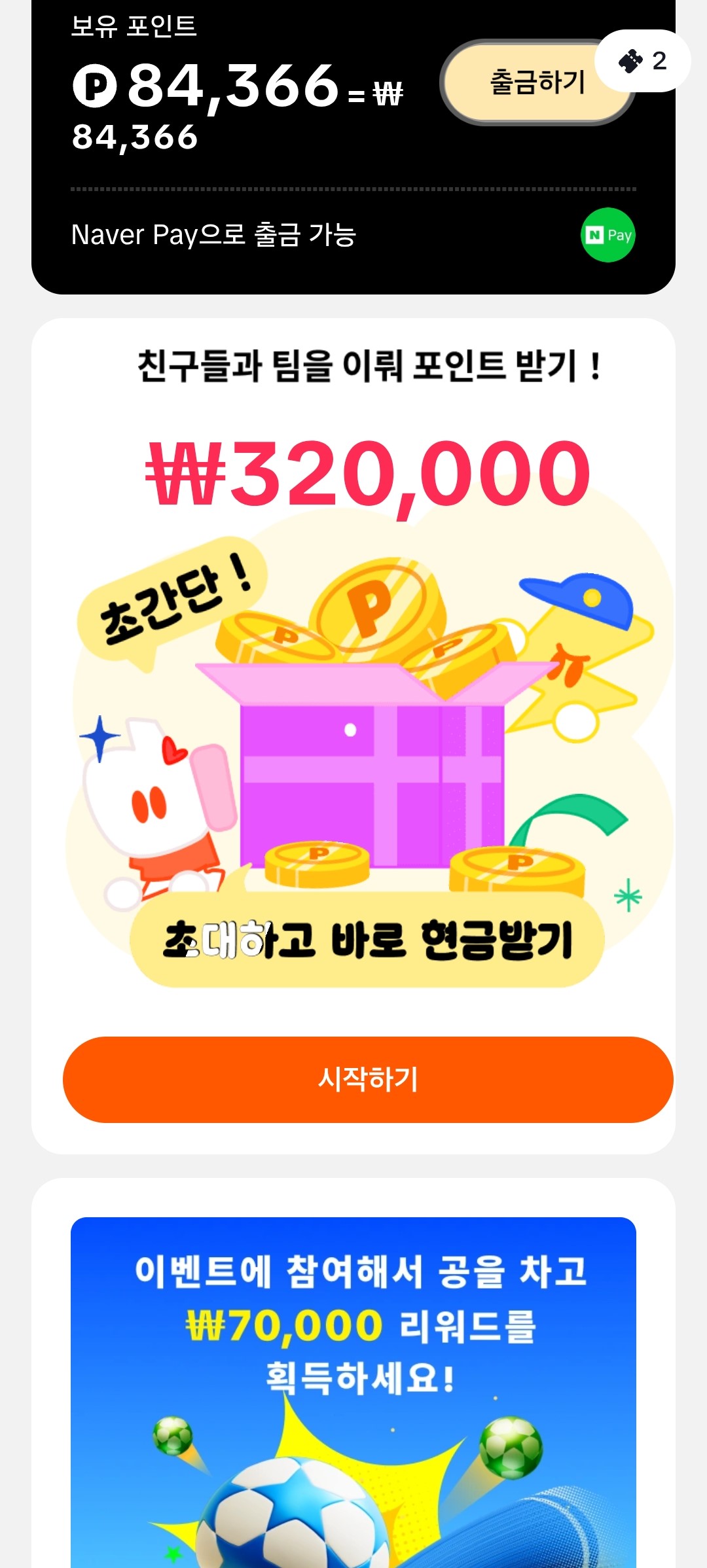This screenshot has width=707, height=1568.
Task: Open the ₩70,000 soccer event banner
Action: point(353,1387)
